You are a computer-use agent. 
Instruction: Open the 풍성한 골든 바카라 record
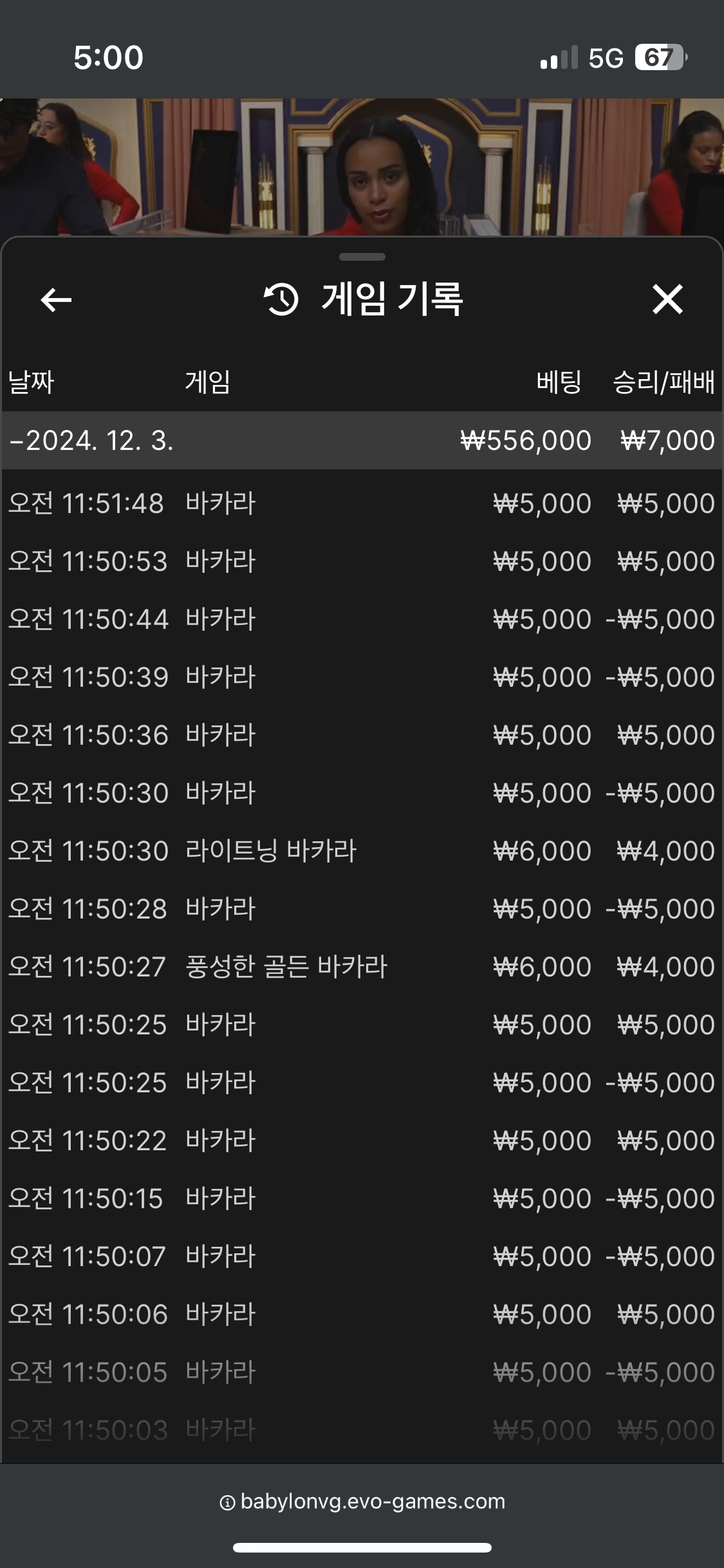coord(362,967)
